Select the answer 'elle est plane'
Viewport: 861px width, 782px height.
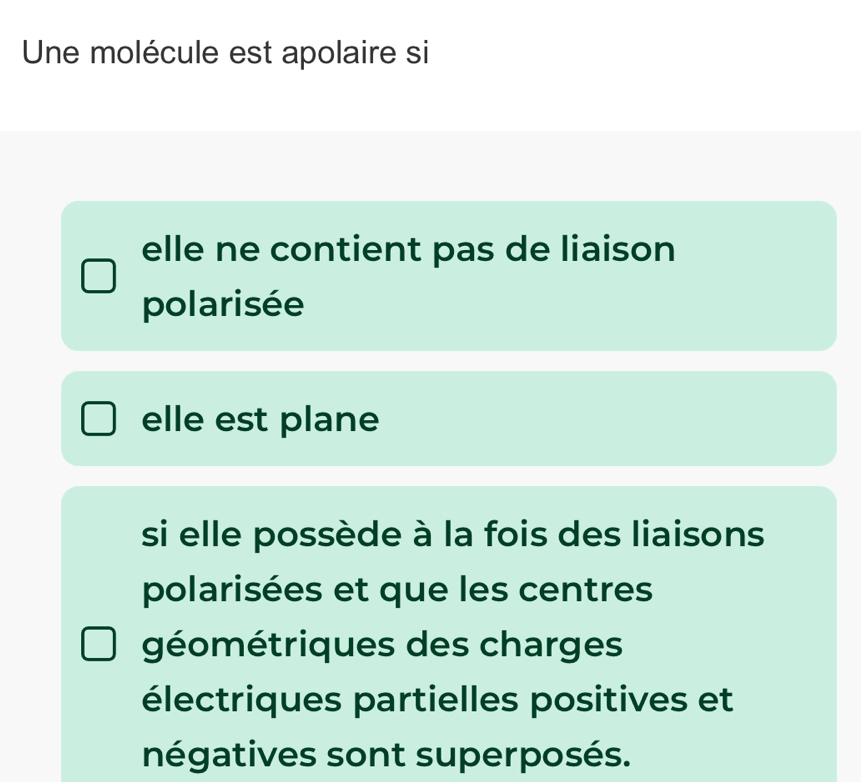coord(98,419)
